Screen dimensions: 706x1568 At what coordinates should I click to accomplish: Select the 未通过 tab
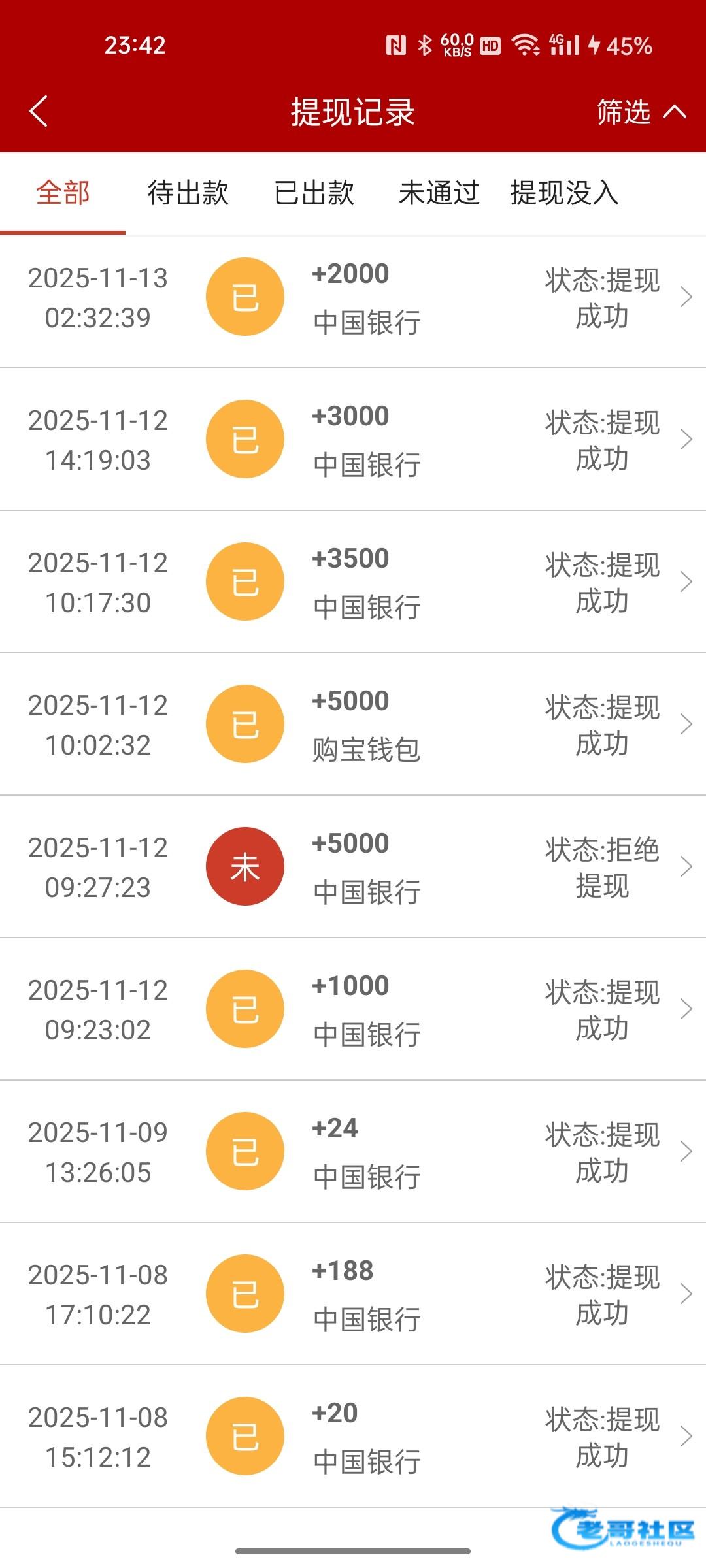click(439, 193)
